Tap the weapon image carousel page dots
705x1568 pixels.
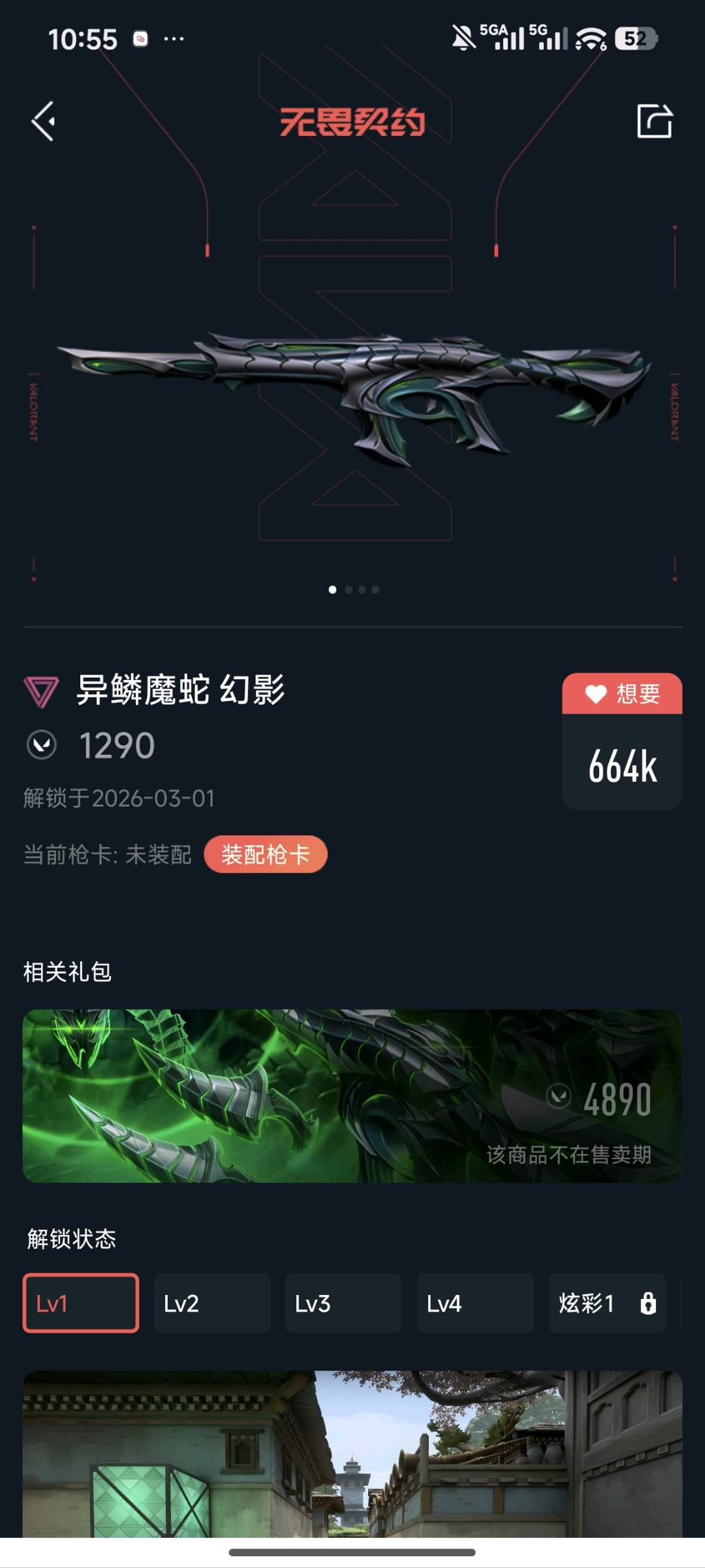(x=353, y=590)
